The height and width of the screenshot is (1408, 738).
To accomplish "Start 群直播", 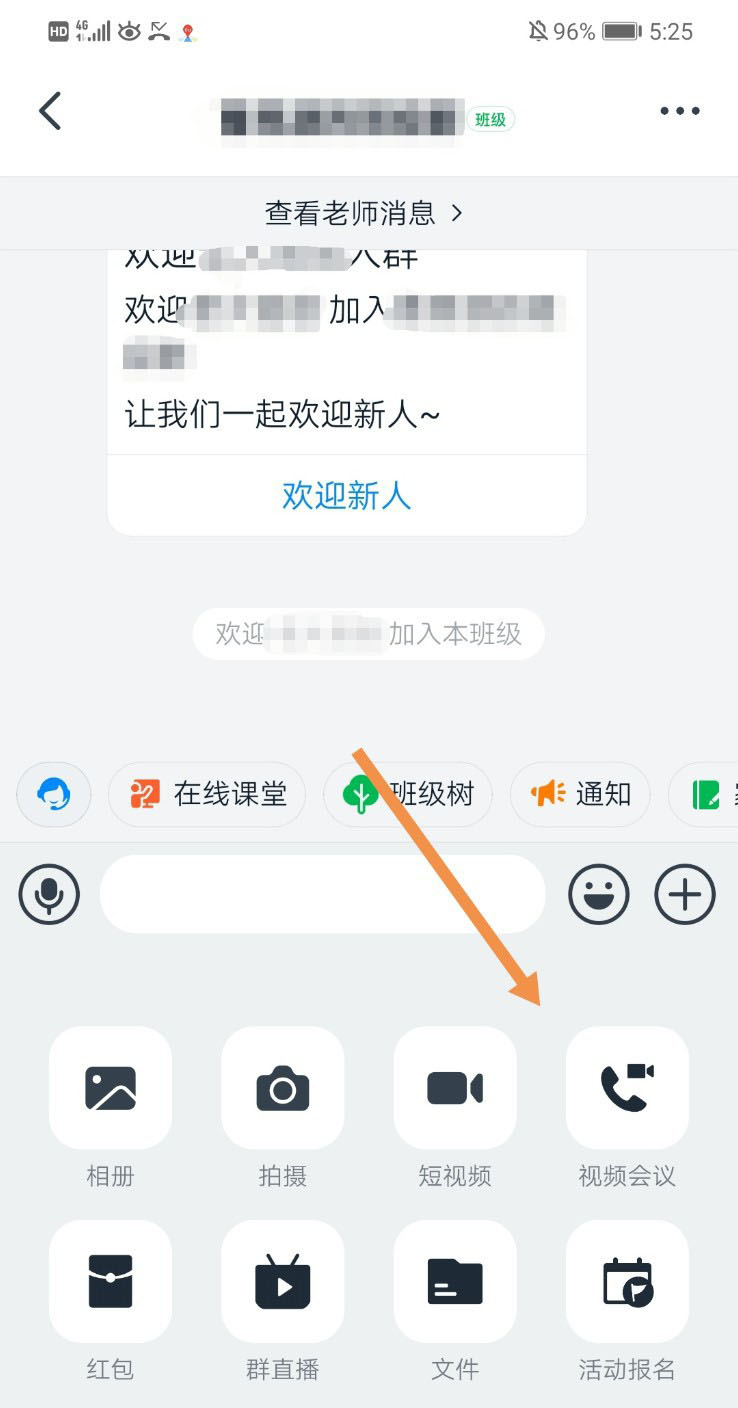I will (x=283, y=1281).
